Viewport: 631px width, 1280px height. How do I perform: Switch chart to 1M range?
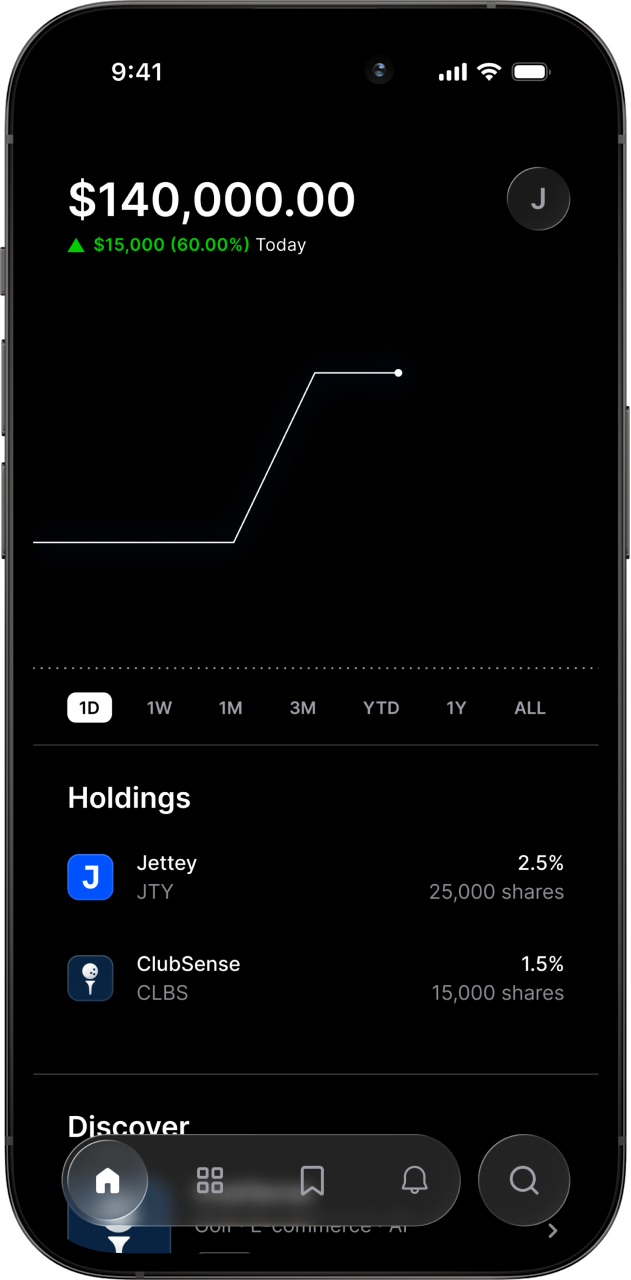[230, 708]
